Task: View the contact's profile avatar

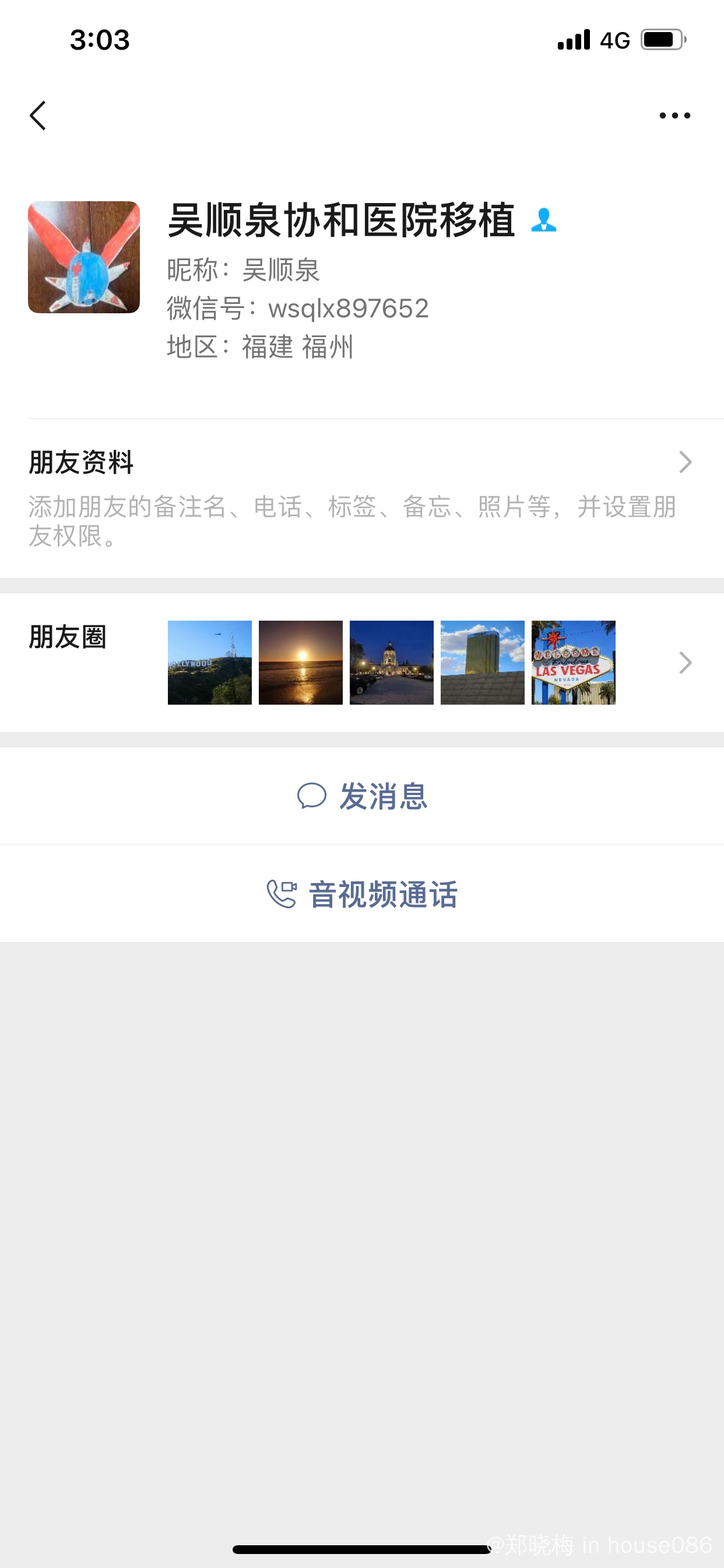Action: (x=84, y=257)
